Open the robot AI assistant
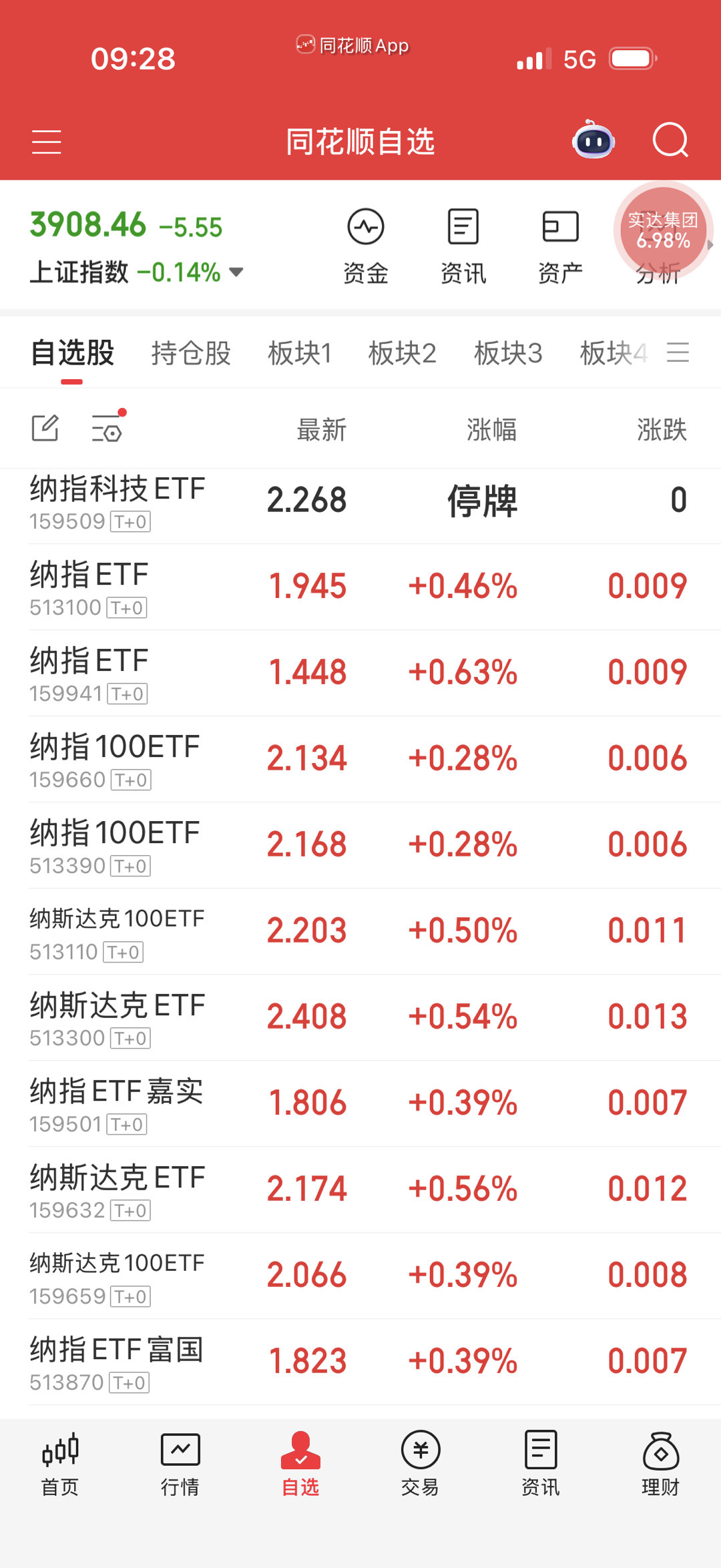This screenshot has width=721, height=1568. click(x=593, y=140)
